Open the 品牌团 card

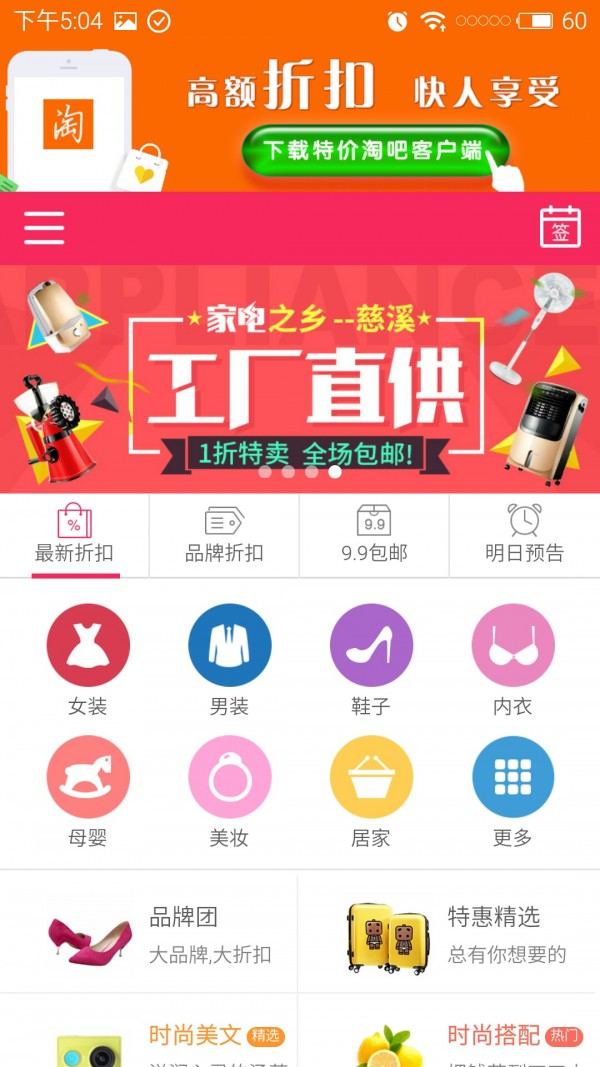pos(150,935)
